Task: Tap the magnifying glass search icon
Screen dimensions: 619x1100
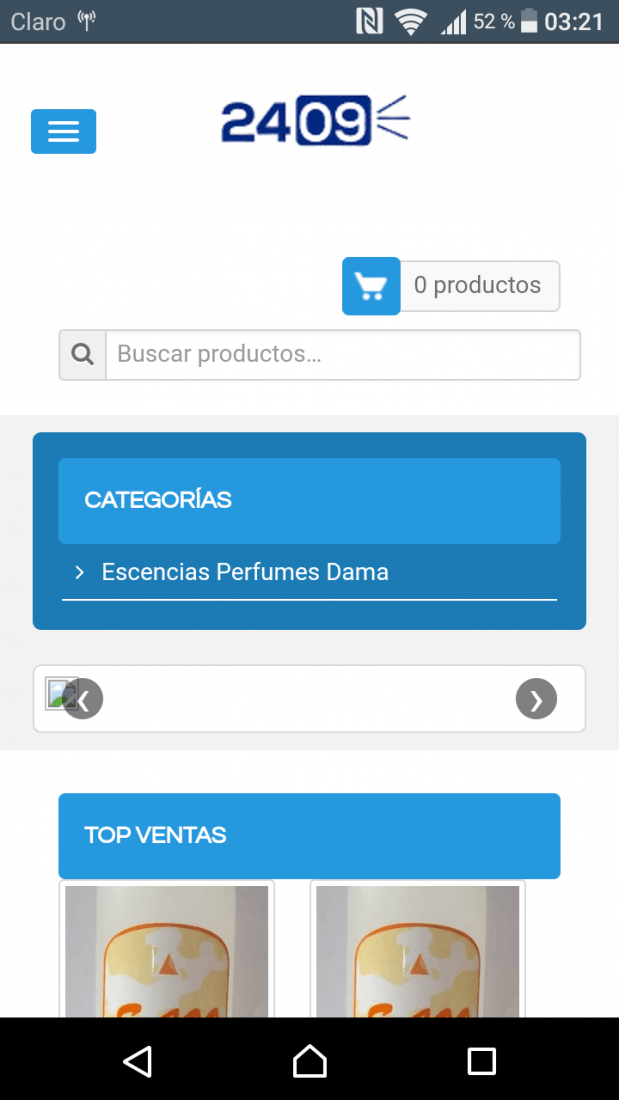Action: pyautogui.click(x=82, y=355)
